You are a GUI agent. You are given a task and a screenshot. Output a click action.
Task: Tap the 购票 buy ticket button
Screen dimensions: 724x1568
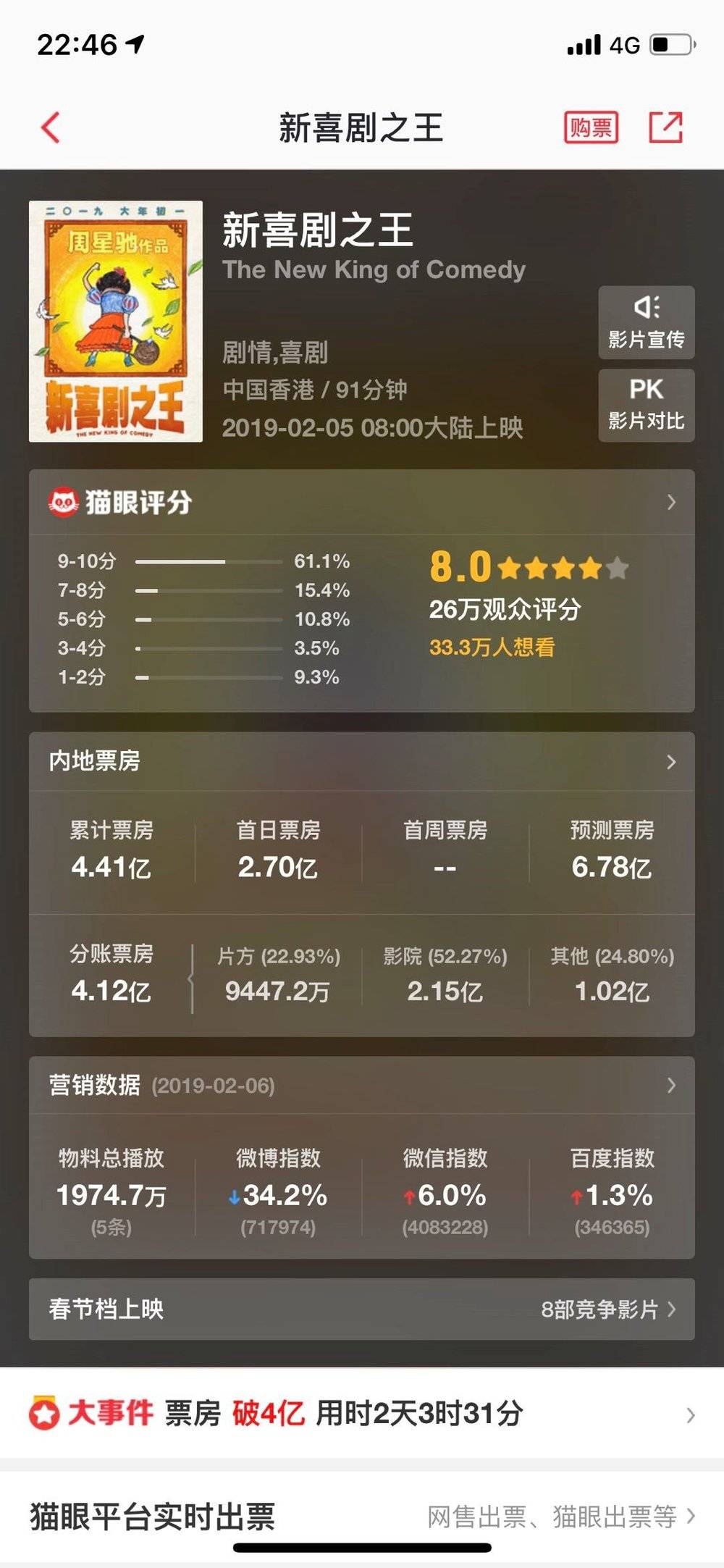coord(591,128)
